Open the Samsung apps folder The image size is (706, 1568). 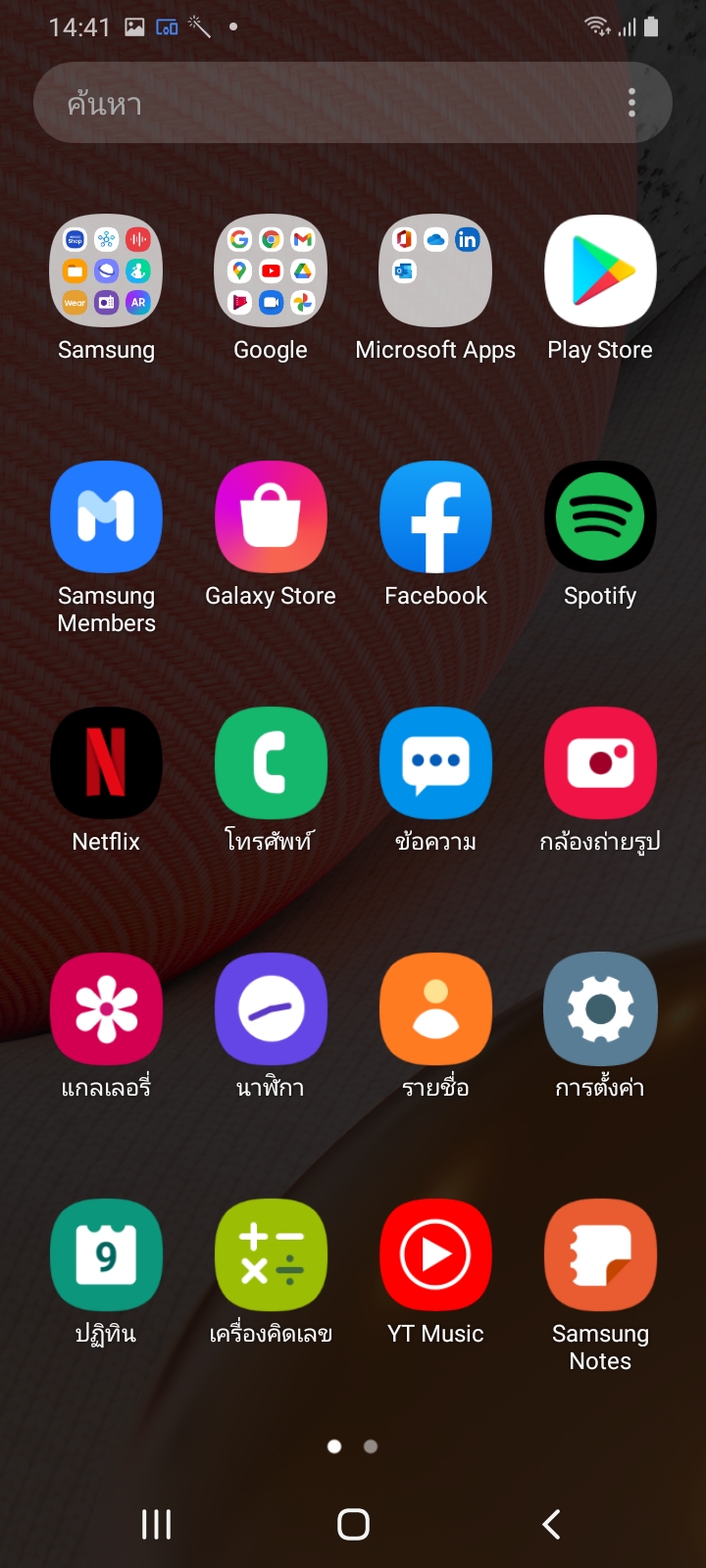(106, 271)
